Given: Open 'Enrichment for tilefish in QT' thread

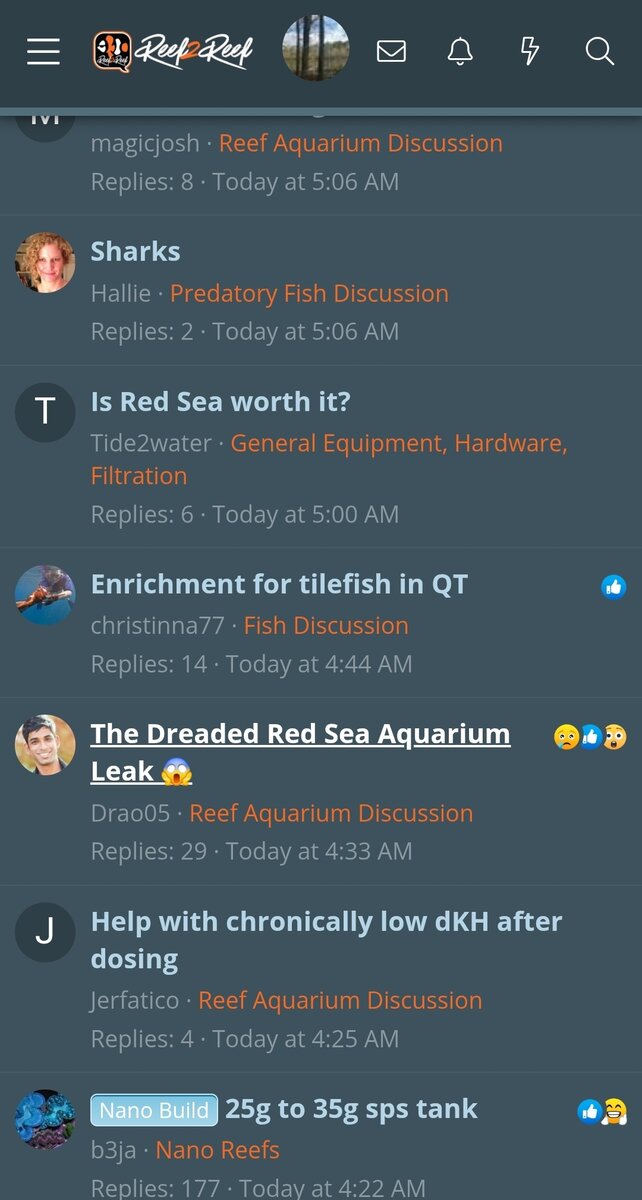Looking at the screenshot, I should tap(279, 584).
